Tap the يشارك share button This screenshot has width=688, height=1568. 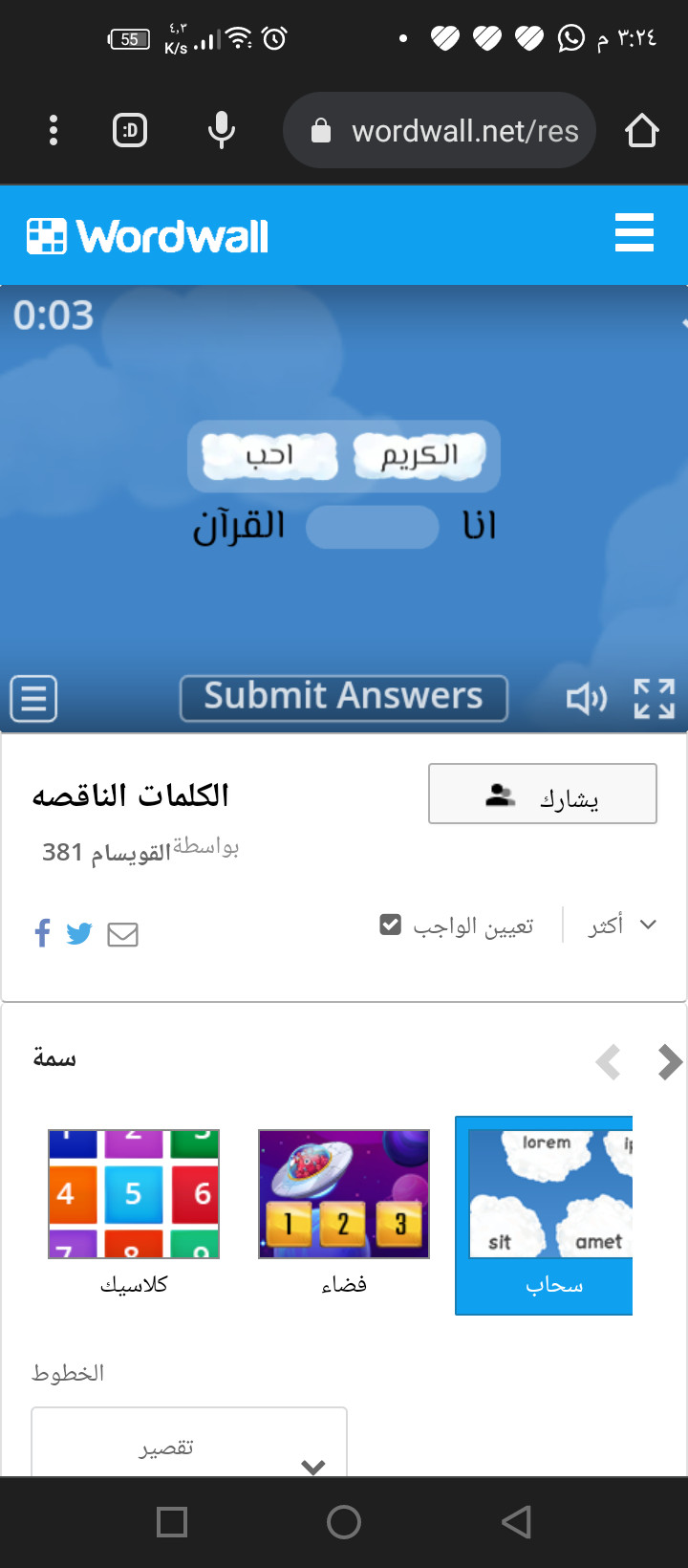coord(542,794)
